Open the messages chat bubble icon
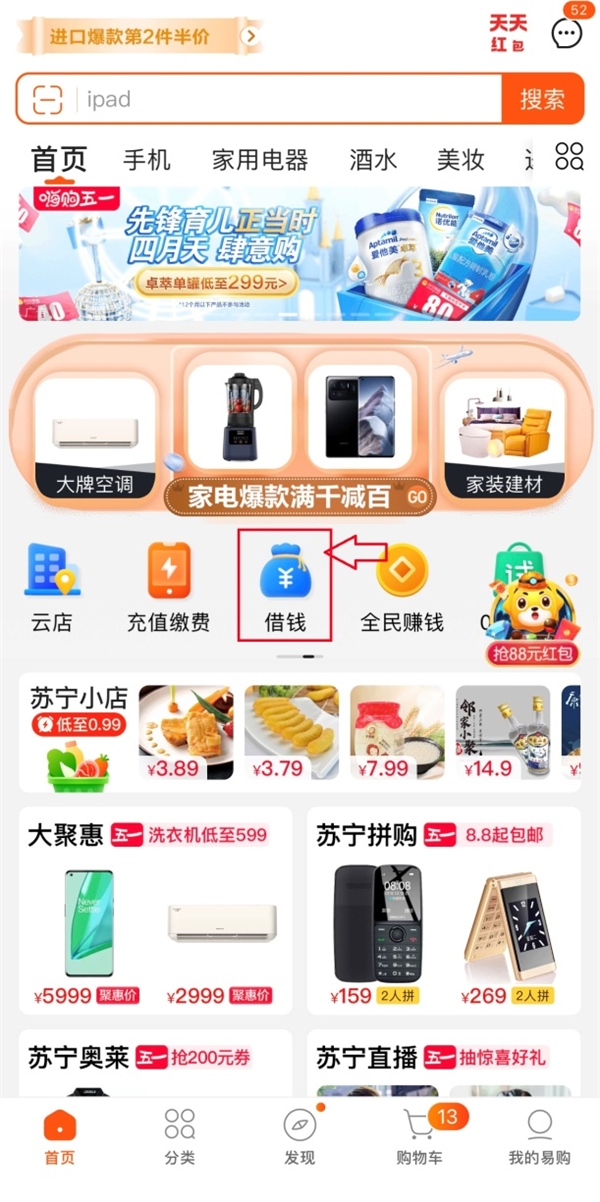The width and height of the screenshot is (600, 1202). pos(566,34)
